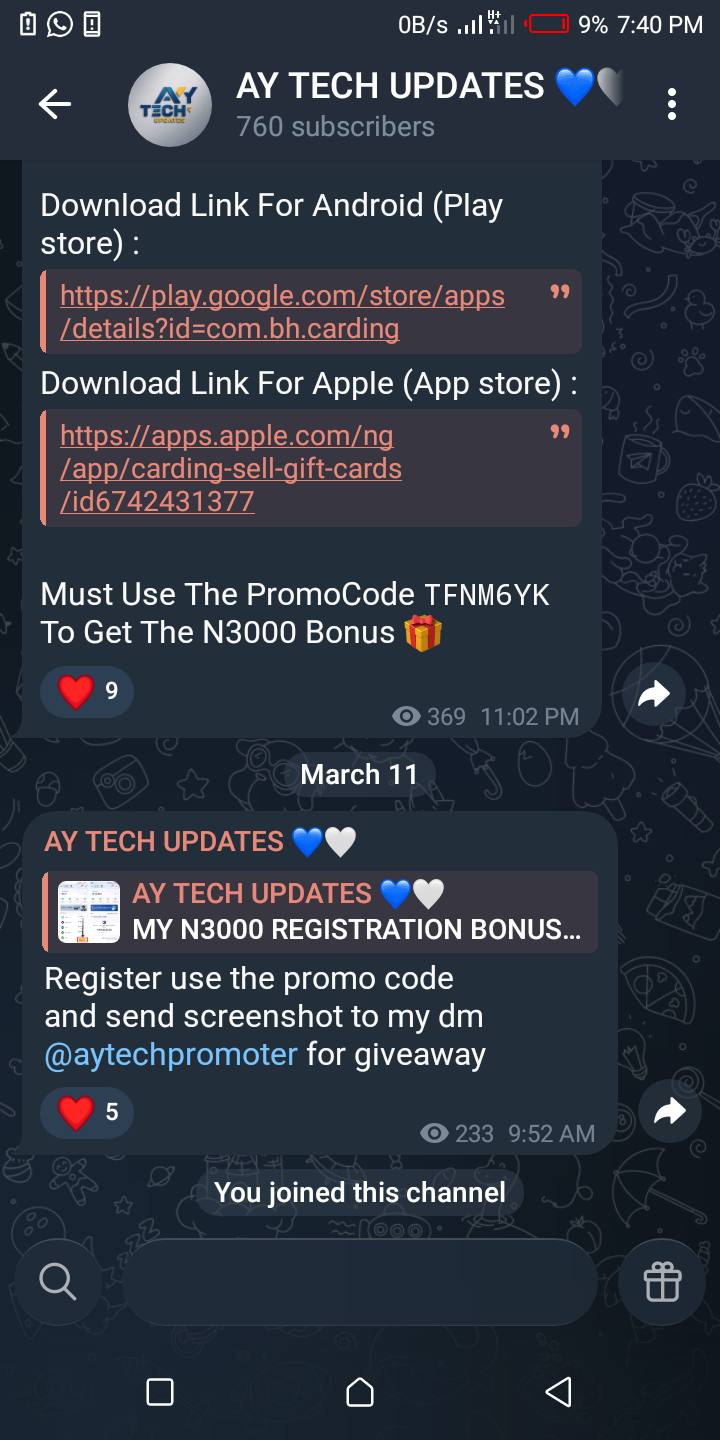This screenshot has height=1440, width=720.
Task: Open the Play Store download link
Action: point(283,311)
